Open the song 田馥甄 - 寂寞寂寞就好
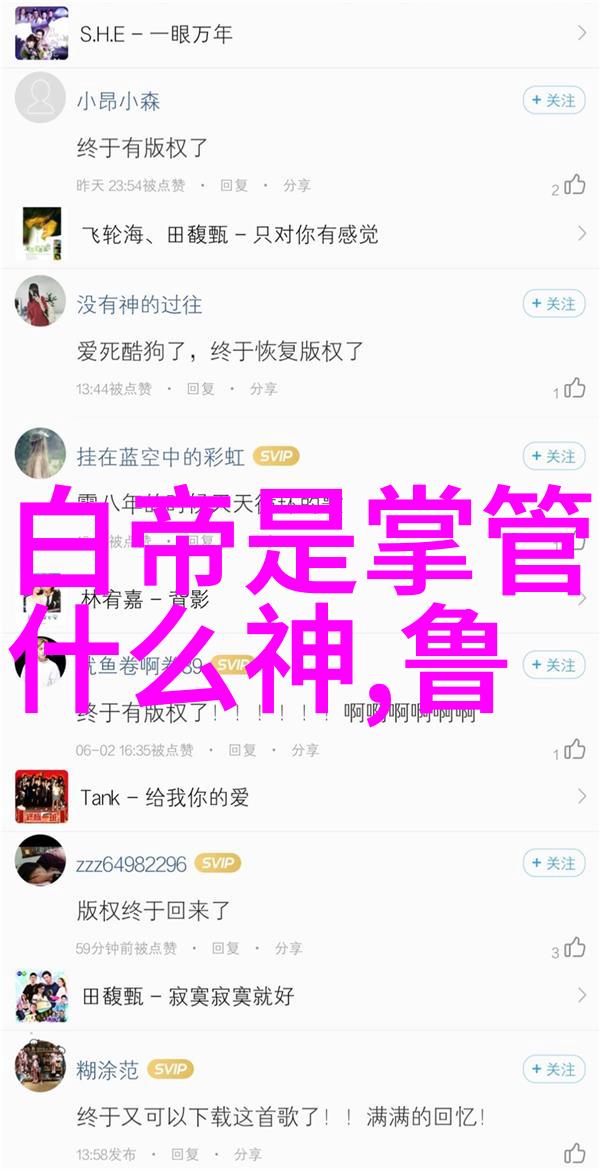Screen dimensions: 600x1170 point(300,996)
